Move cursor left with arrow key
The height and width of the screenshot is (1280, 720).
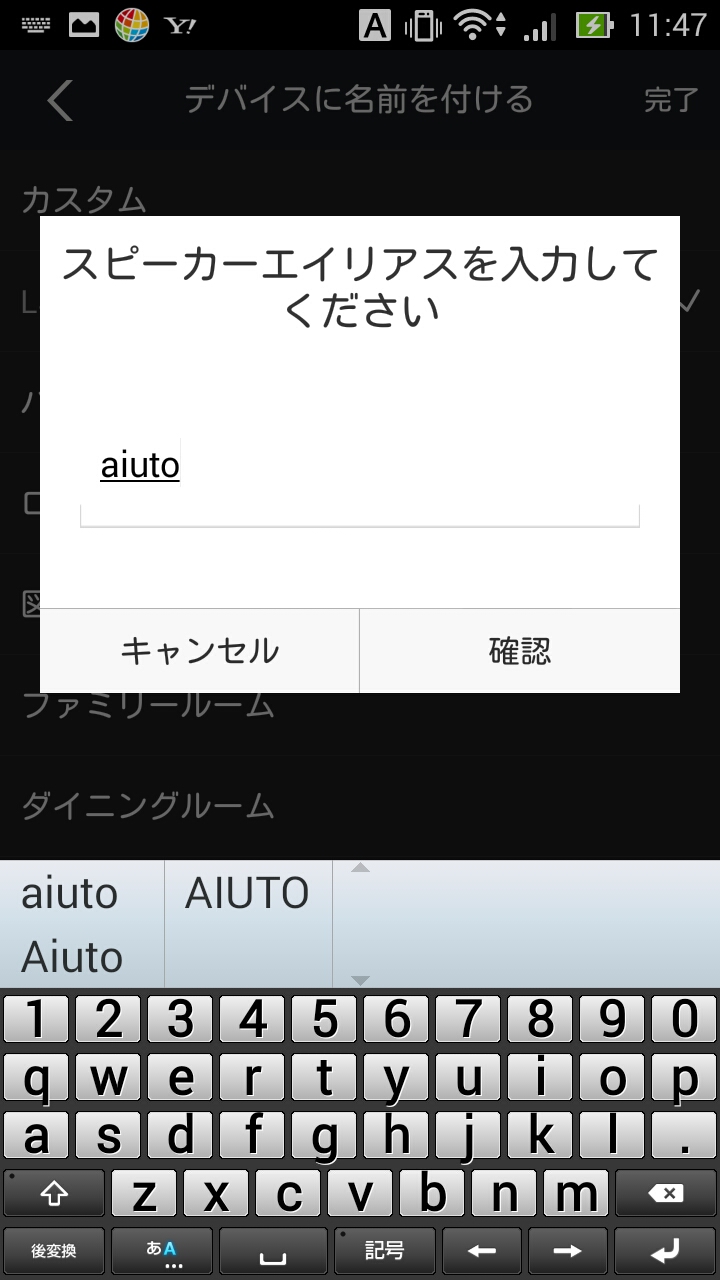click(482, 1251)
